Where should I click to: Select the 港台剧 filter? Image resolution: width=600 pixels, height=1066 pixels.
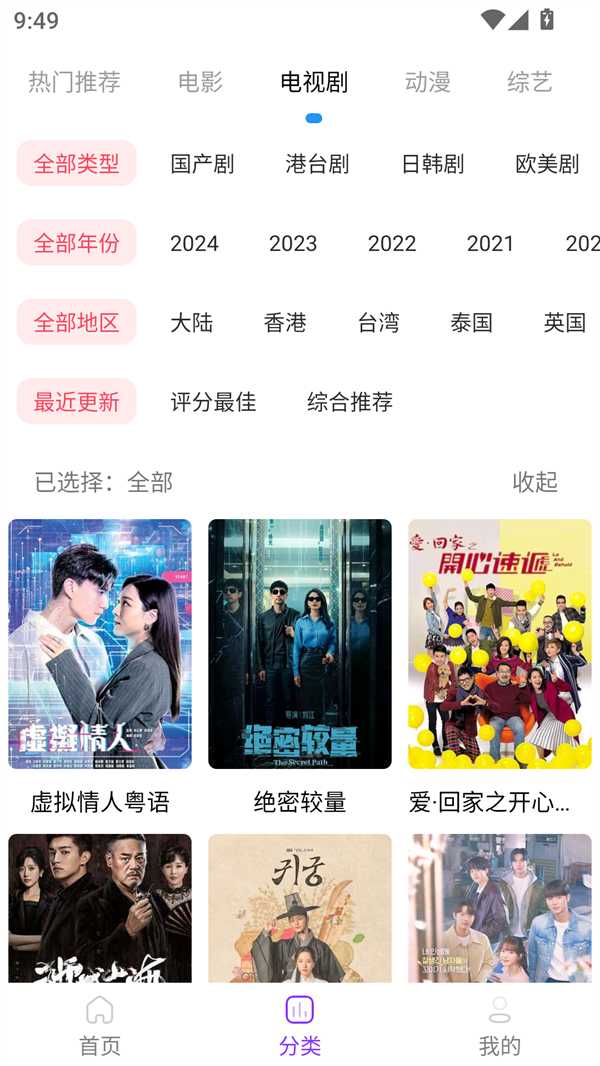click(317, 164)
